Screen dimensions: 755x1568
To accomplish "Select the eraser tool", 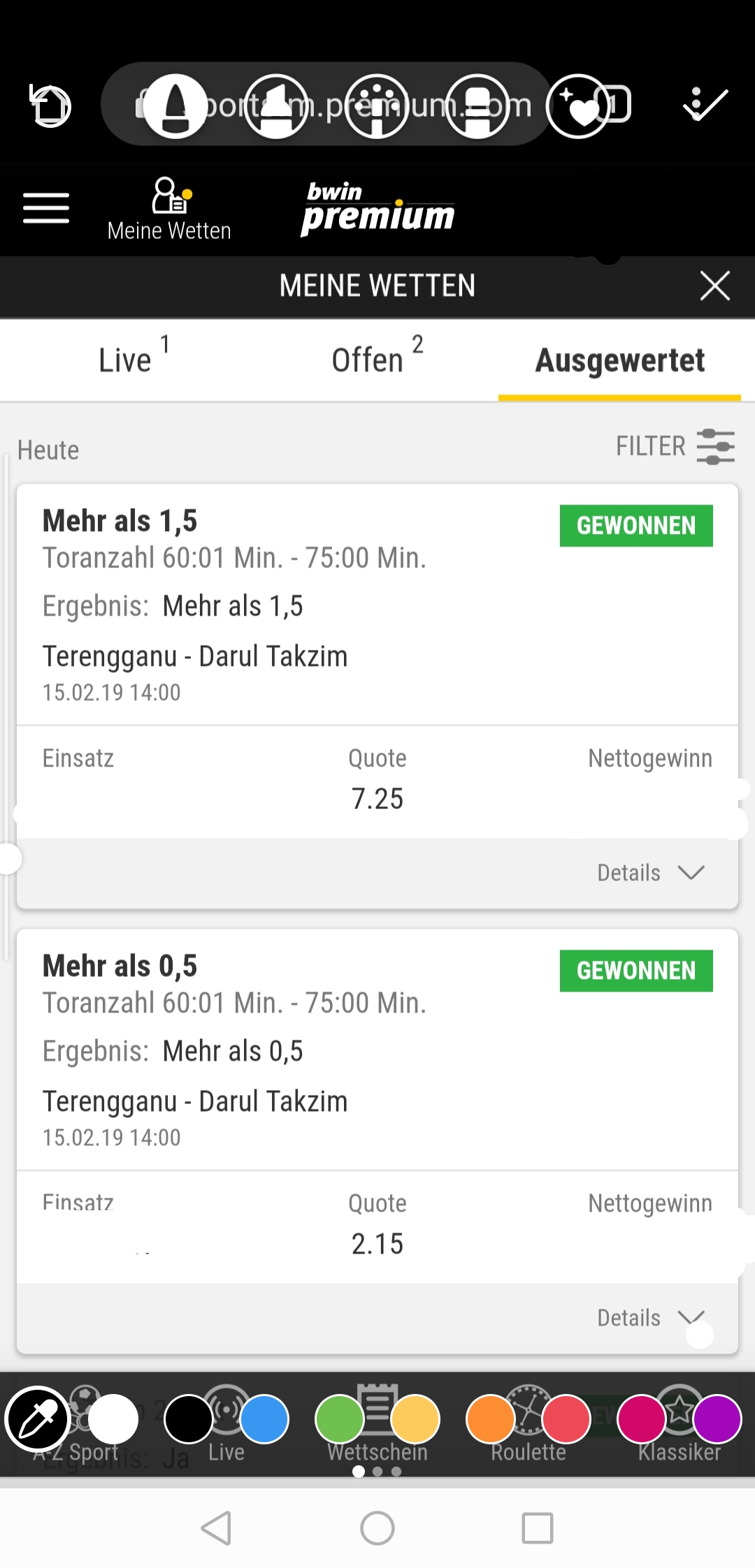I will (x=477, y=106).
